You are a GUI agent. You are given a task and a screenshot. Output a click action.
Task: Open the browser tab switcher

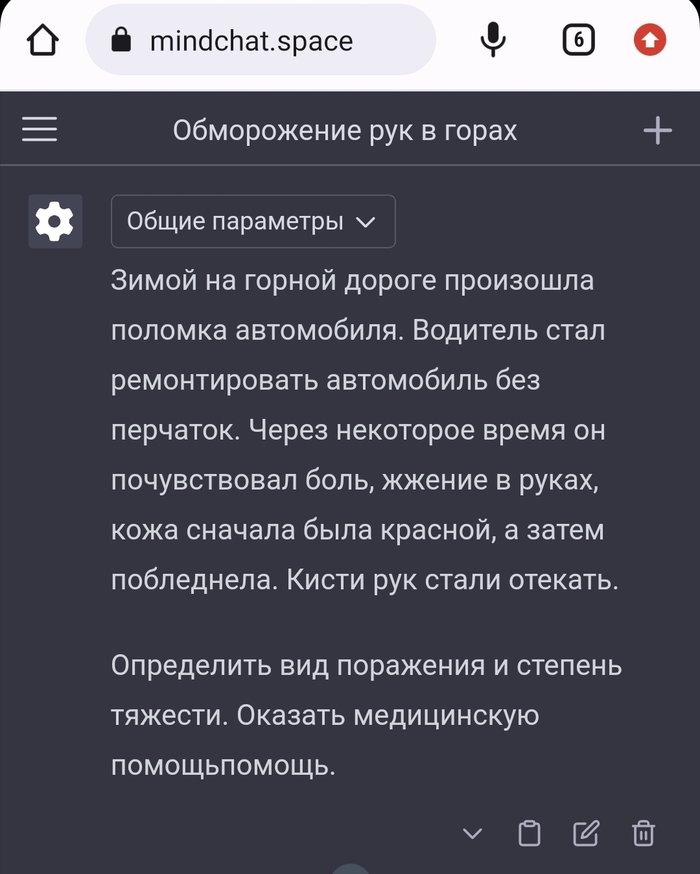(578, 41)
